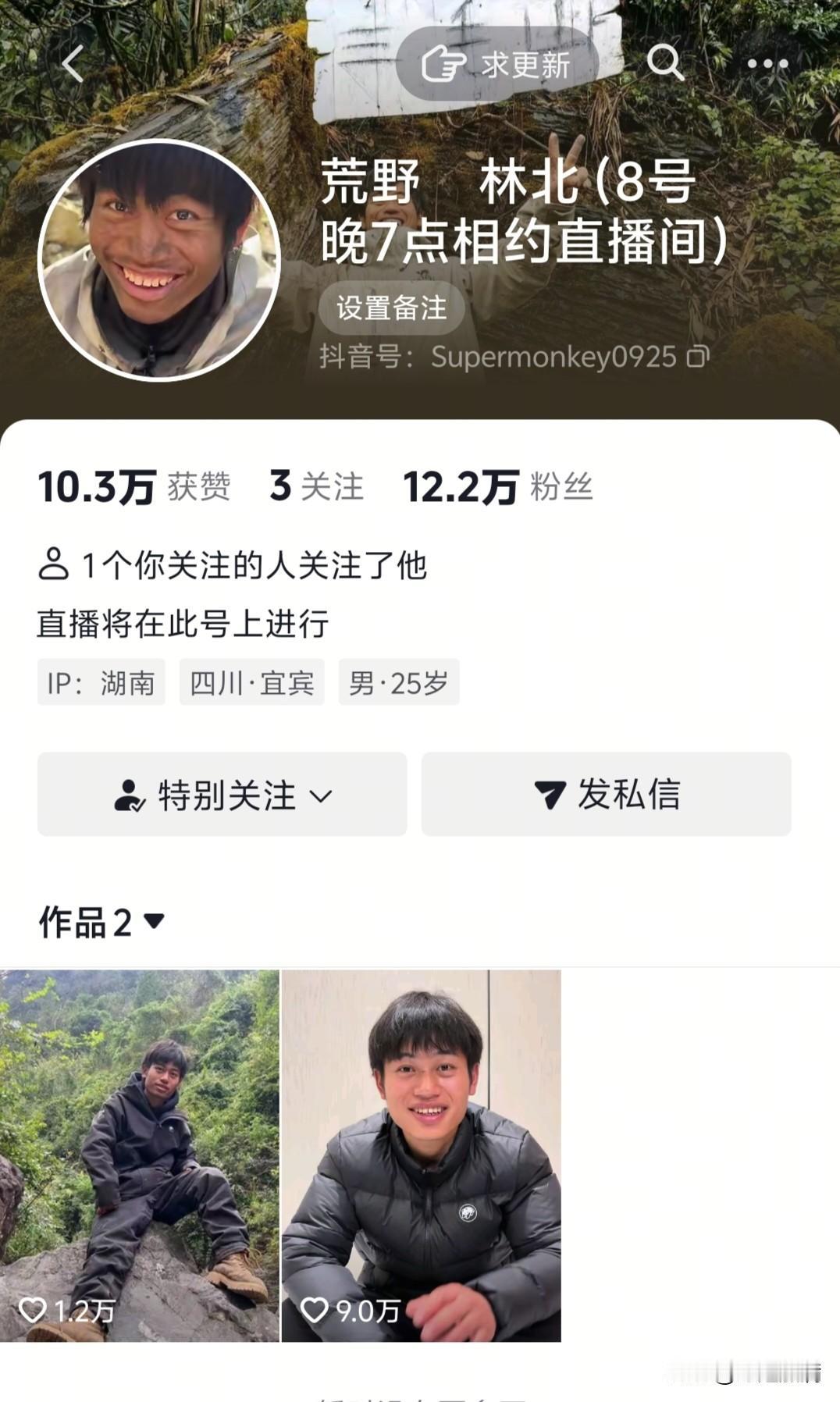Open 设置备注 to set a remark
This screenshot has width=840, height=1402.
(x=393, y=308)
